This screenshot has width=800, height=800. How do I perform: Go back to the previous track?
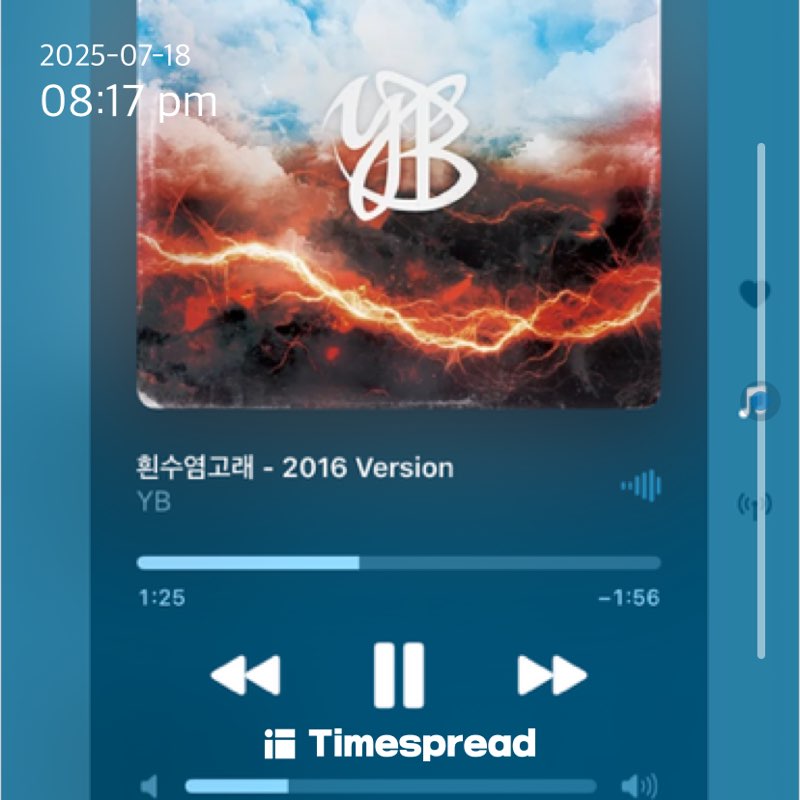point(246,676)
